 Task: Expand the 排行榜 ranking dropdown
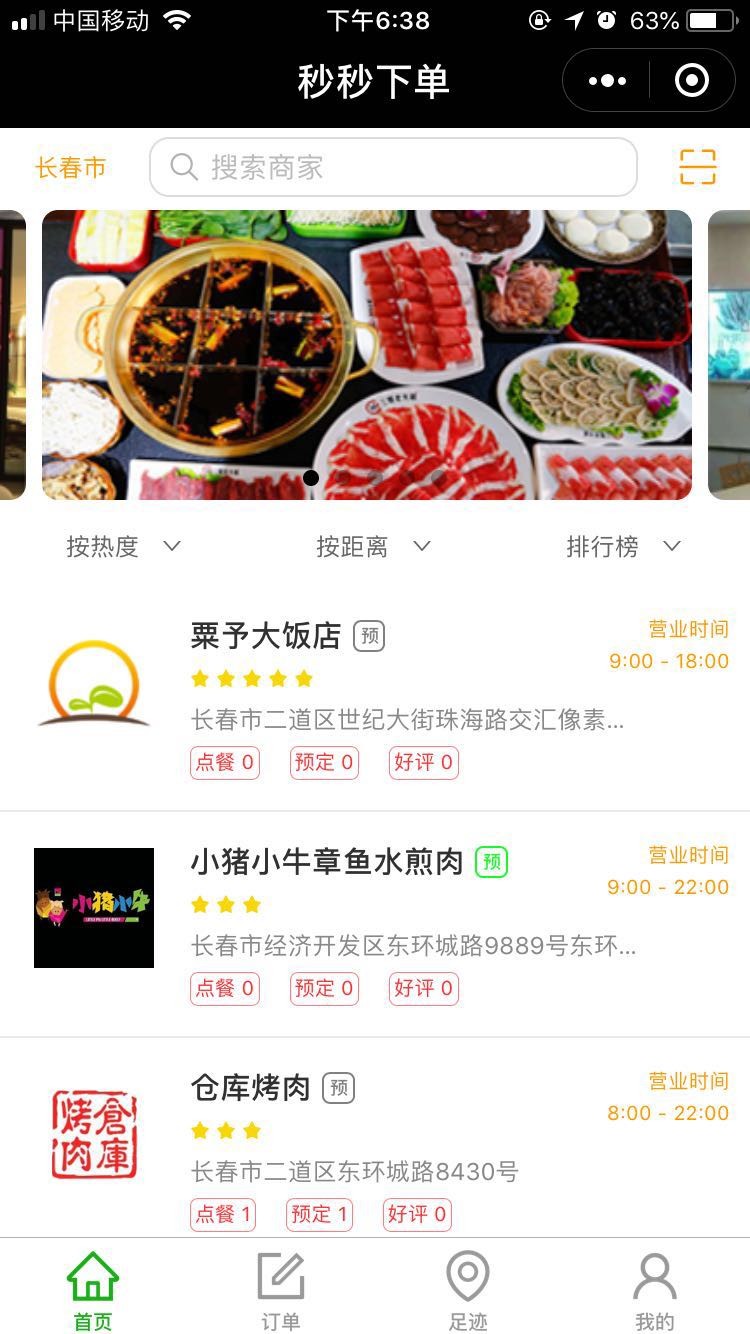(x=623, y=547)
